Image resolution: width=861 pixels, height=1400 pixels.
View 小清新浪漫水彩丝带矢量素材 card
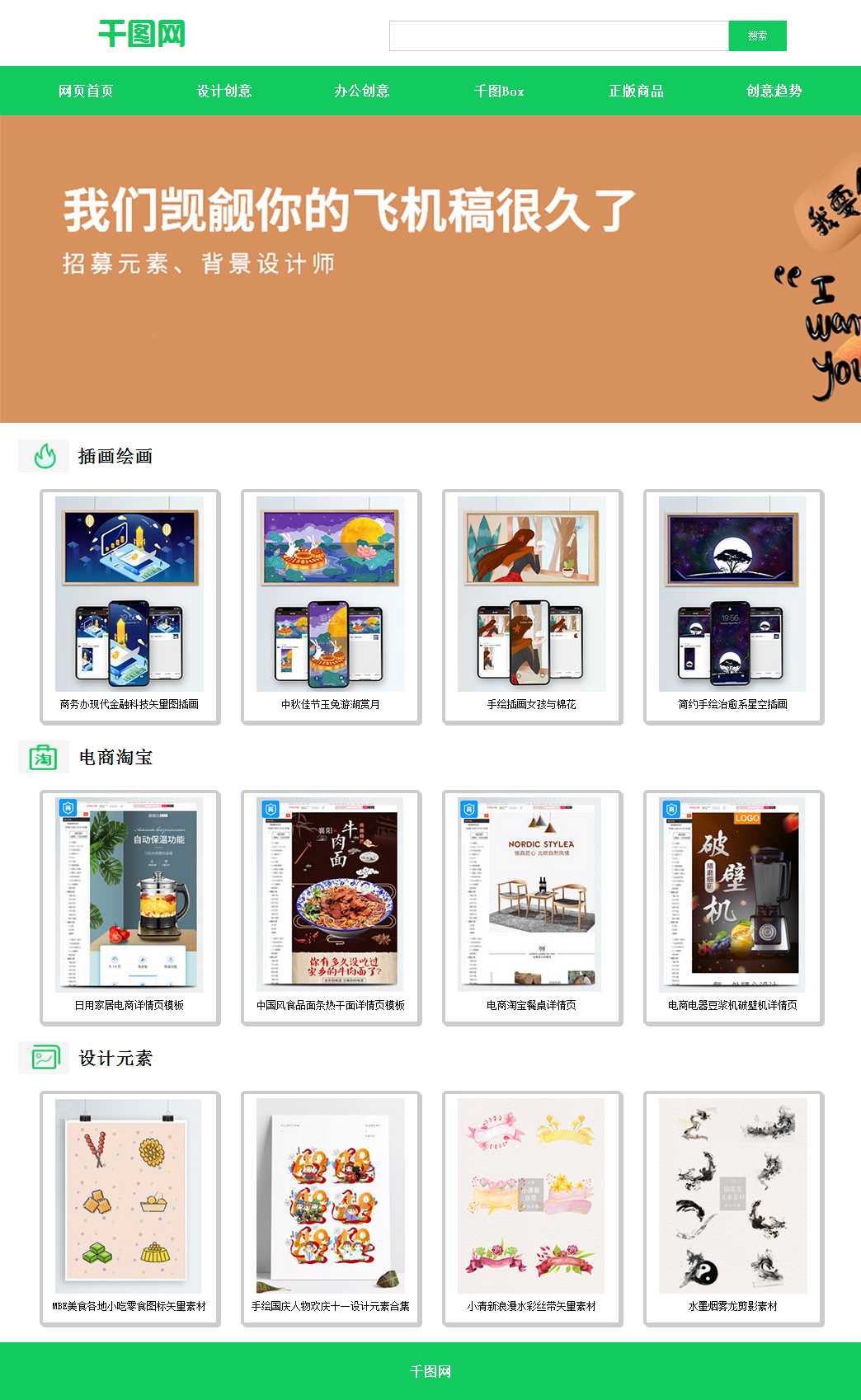click(x=532, y=1209)
